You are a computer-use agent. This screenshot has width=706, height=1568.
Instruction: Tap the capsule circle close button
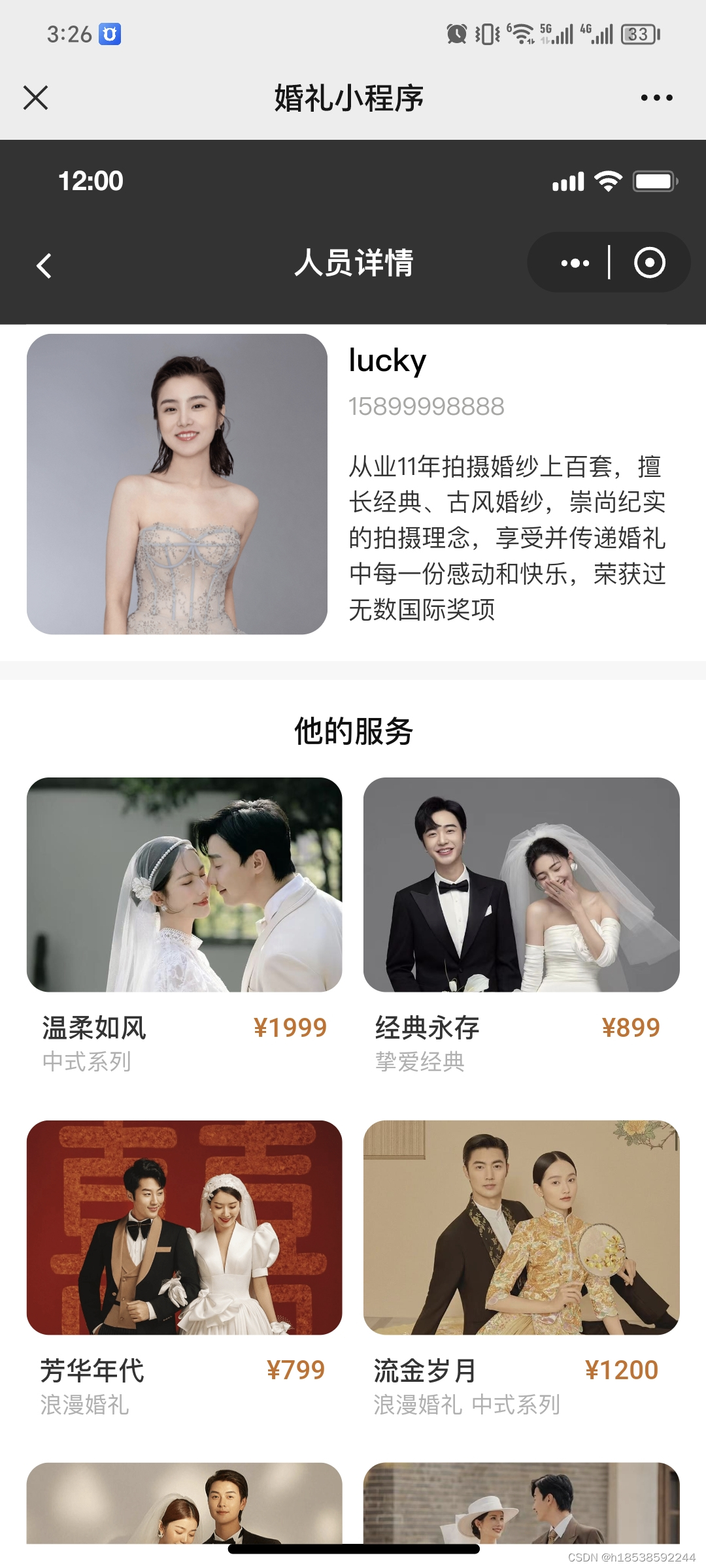pyautogui.click(x=649, y=263)
